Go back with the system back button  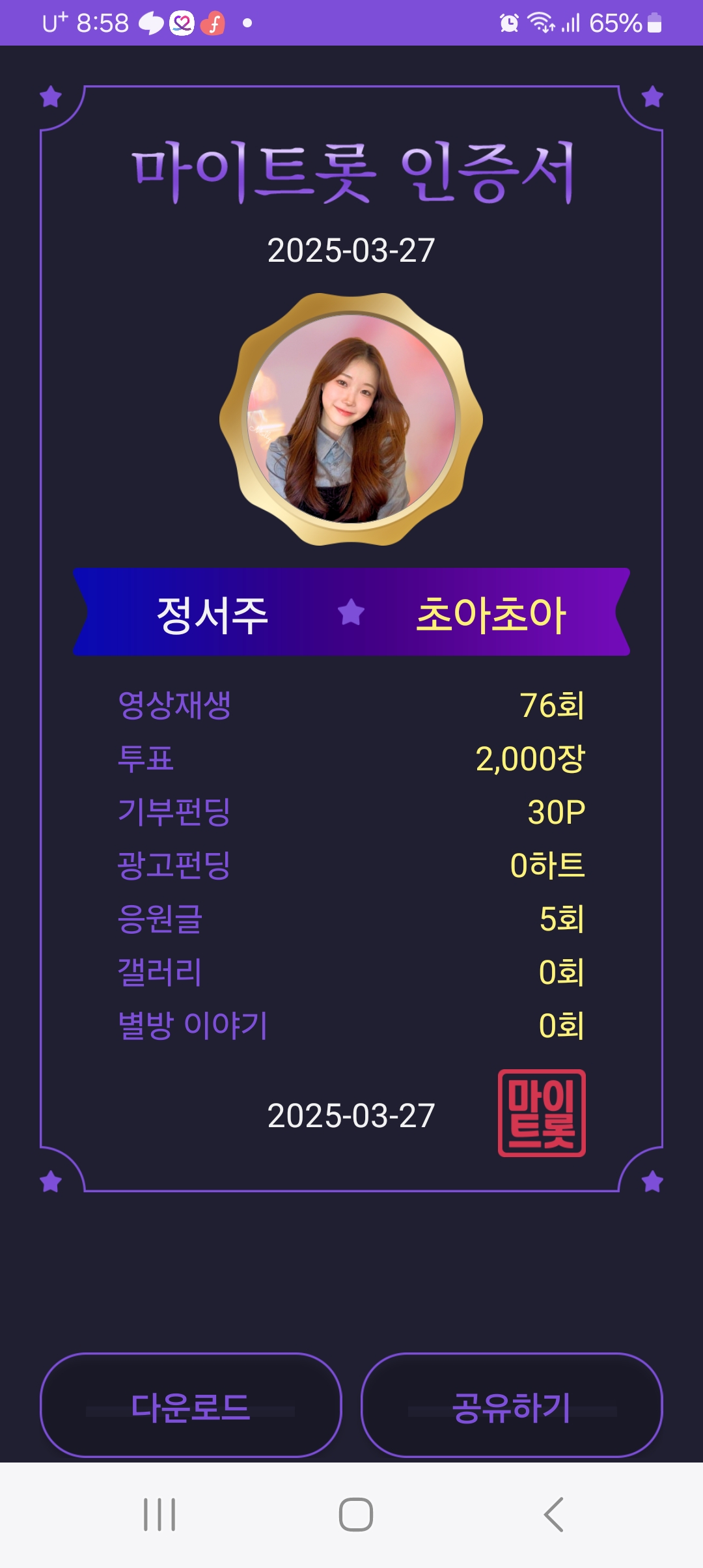(553, 1515)
